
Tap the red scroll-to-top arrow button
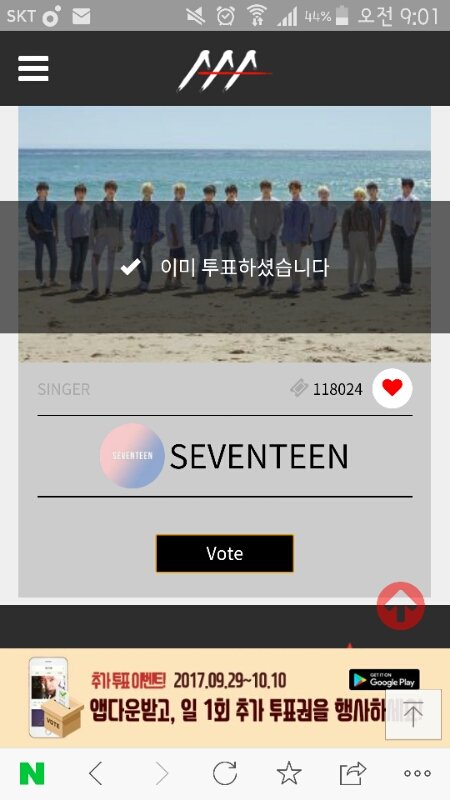click(401, 606)
